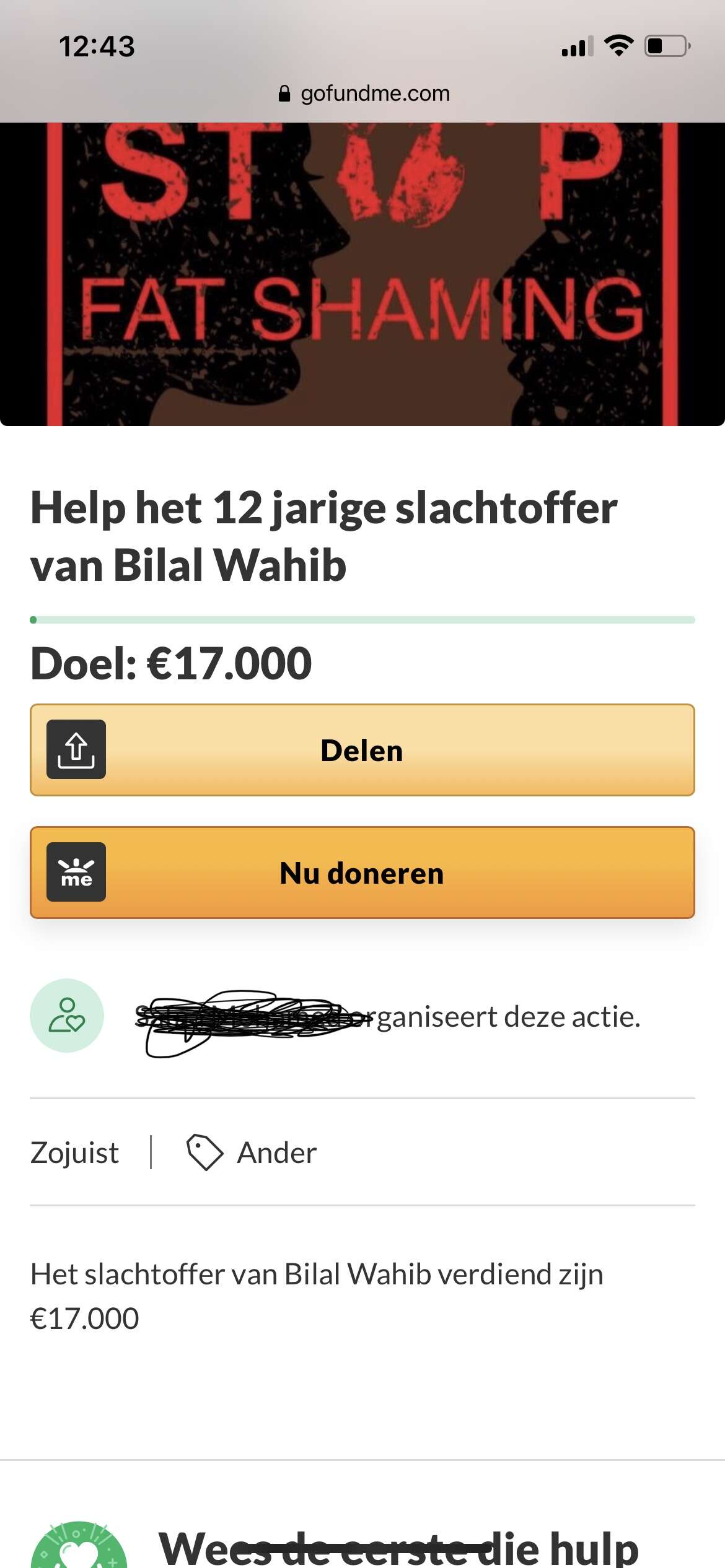
Task: Open the Ander category tag
Action: [276, 1153]
